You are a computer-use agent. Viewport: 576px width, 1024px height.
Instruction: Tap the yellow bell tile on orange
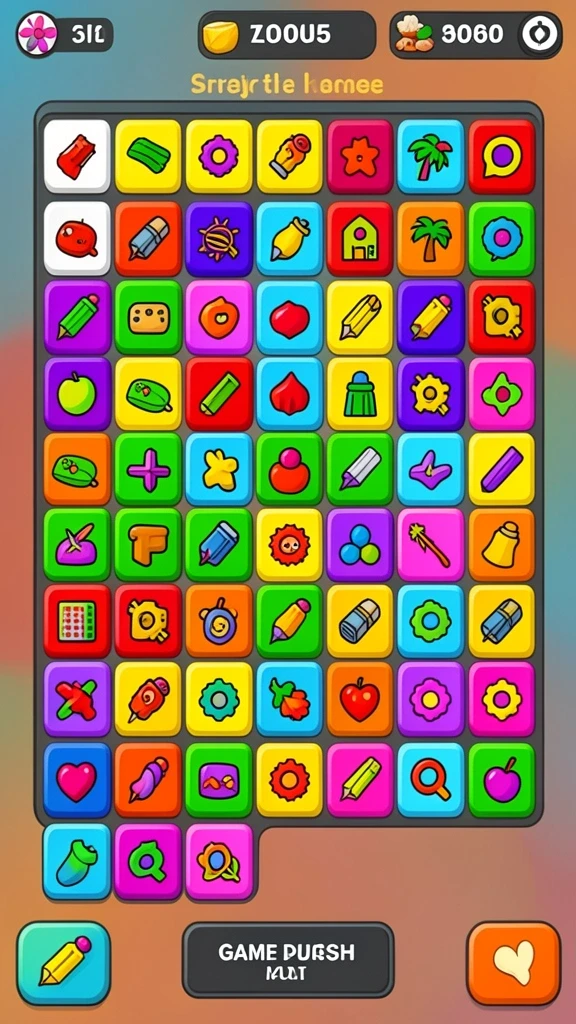tap(502, 545)
